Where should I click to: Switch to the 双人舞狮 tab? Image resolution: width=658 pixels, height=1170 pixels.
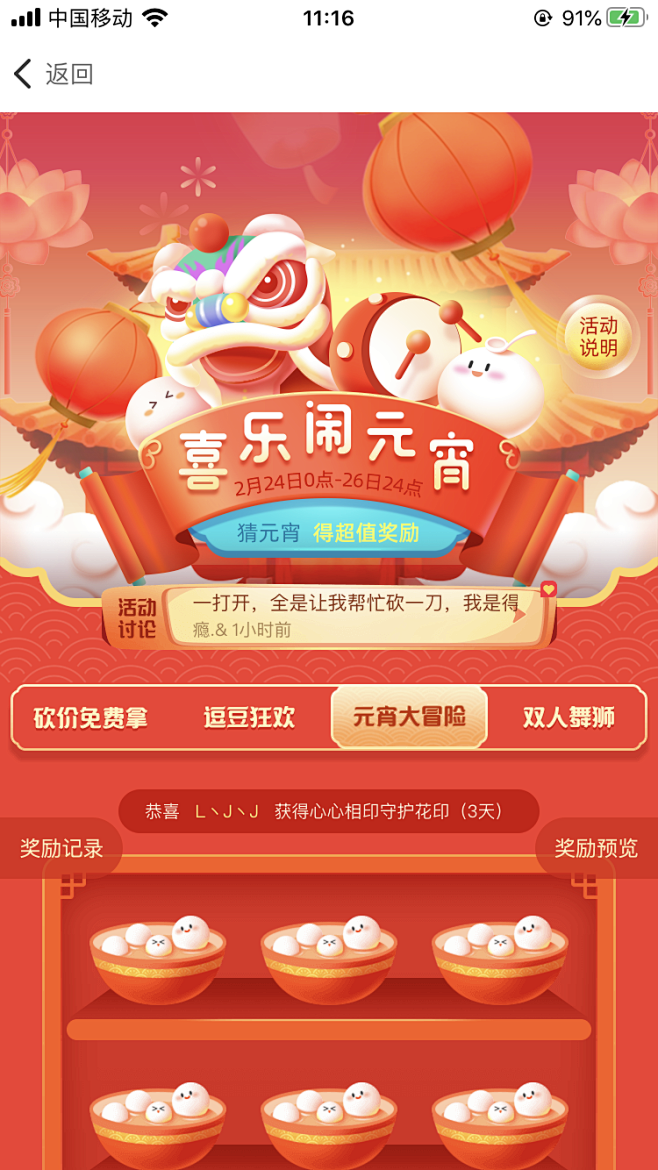568,719
